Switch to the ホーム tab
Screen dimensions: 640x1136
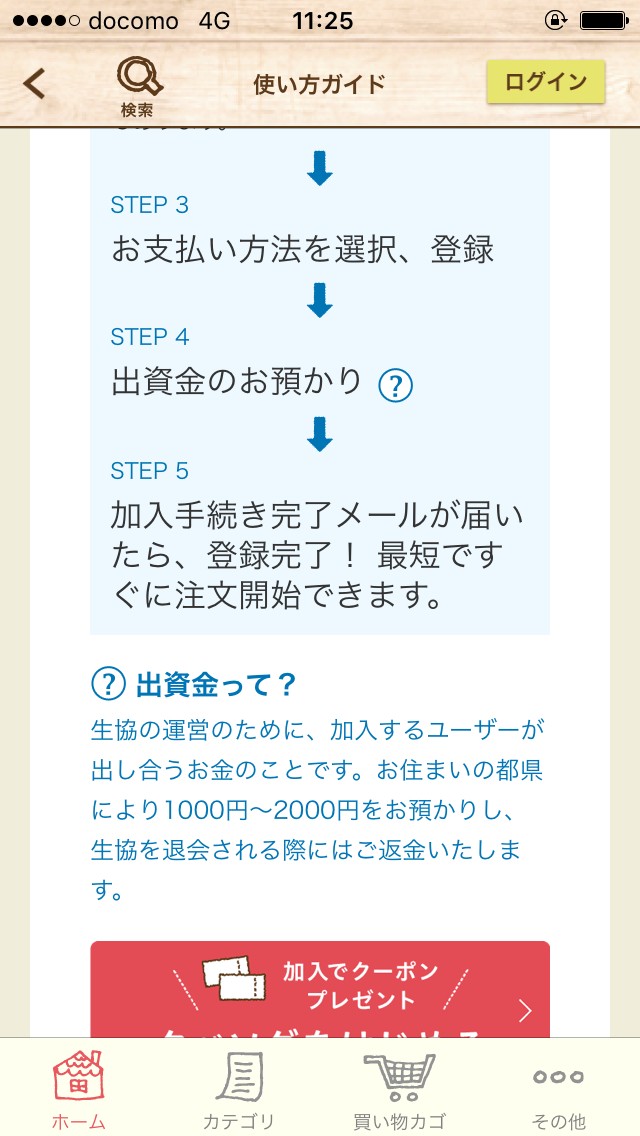[78, 1090]
